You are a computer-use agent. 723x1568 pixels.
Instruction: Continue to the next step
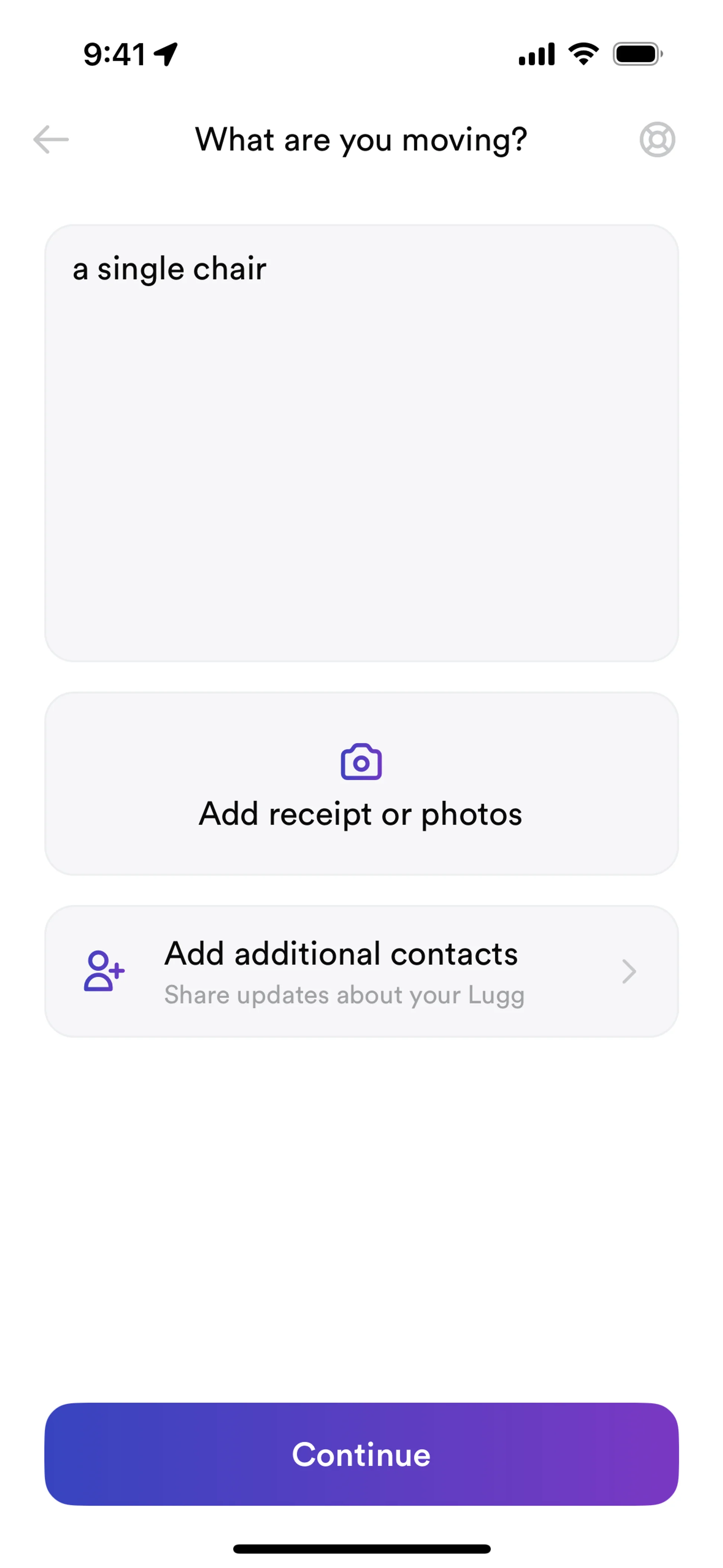[x=361, y=1454]
